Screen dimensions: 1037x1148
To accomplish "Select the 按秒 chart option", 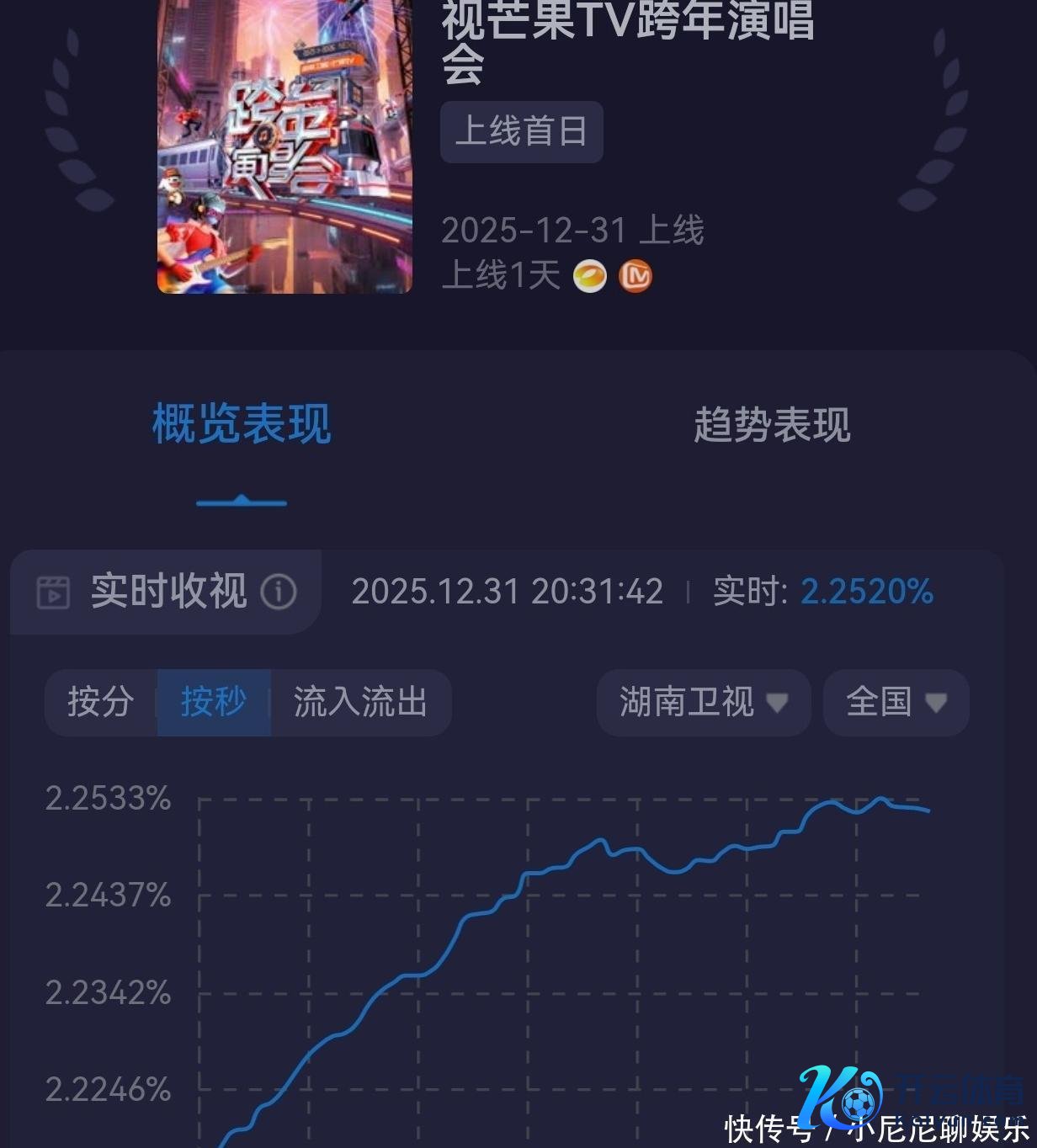I will [214, 702].
